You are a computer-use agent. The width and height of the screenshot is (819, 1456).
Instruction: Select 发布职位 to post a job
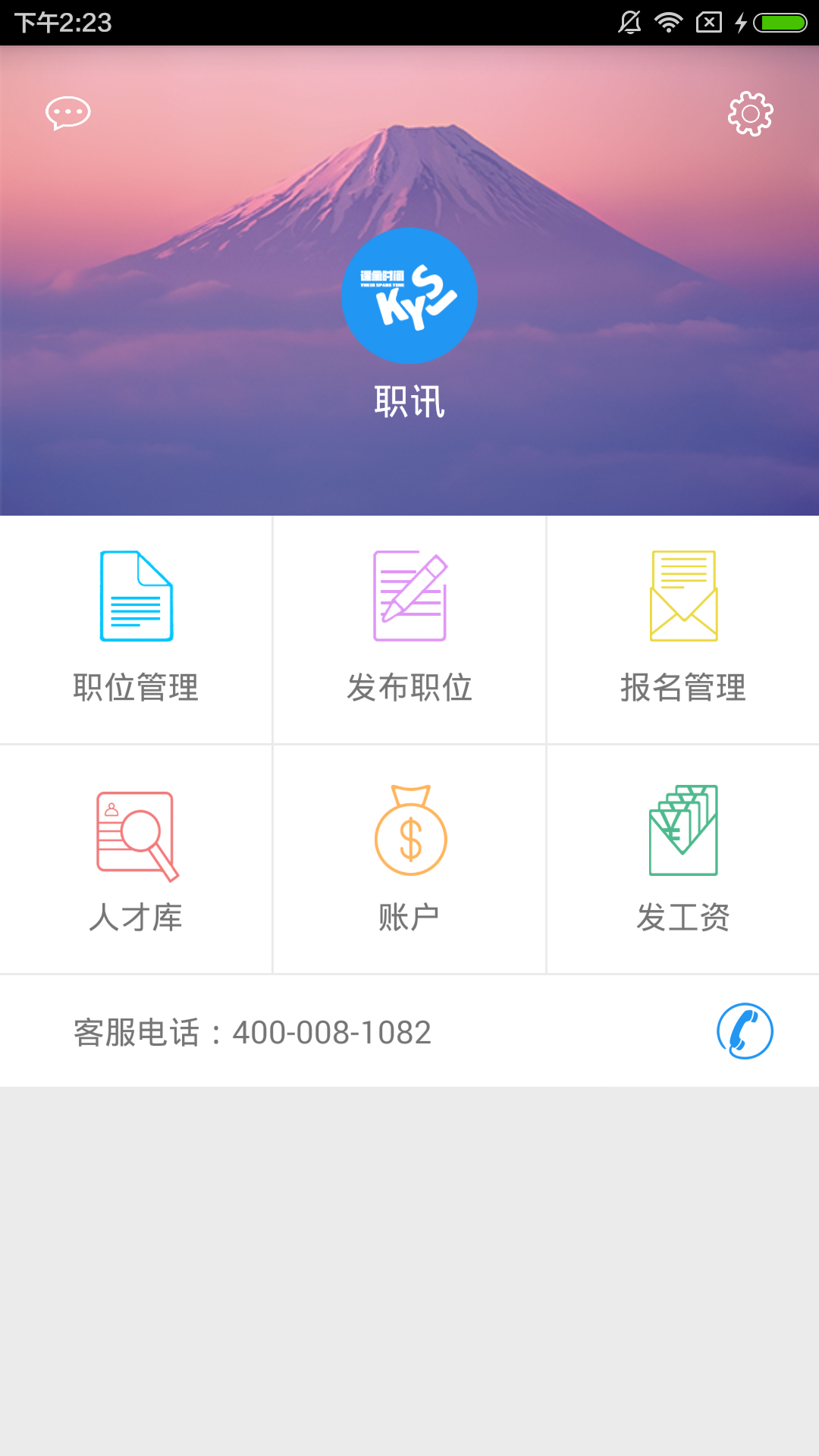click(x=409, y=629)
